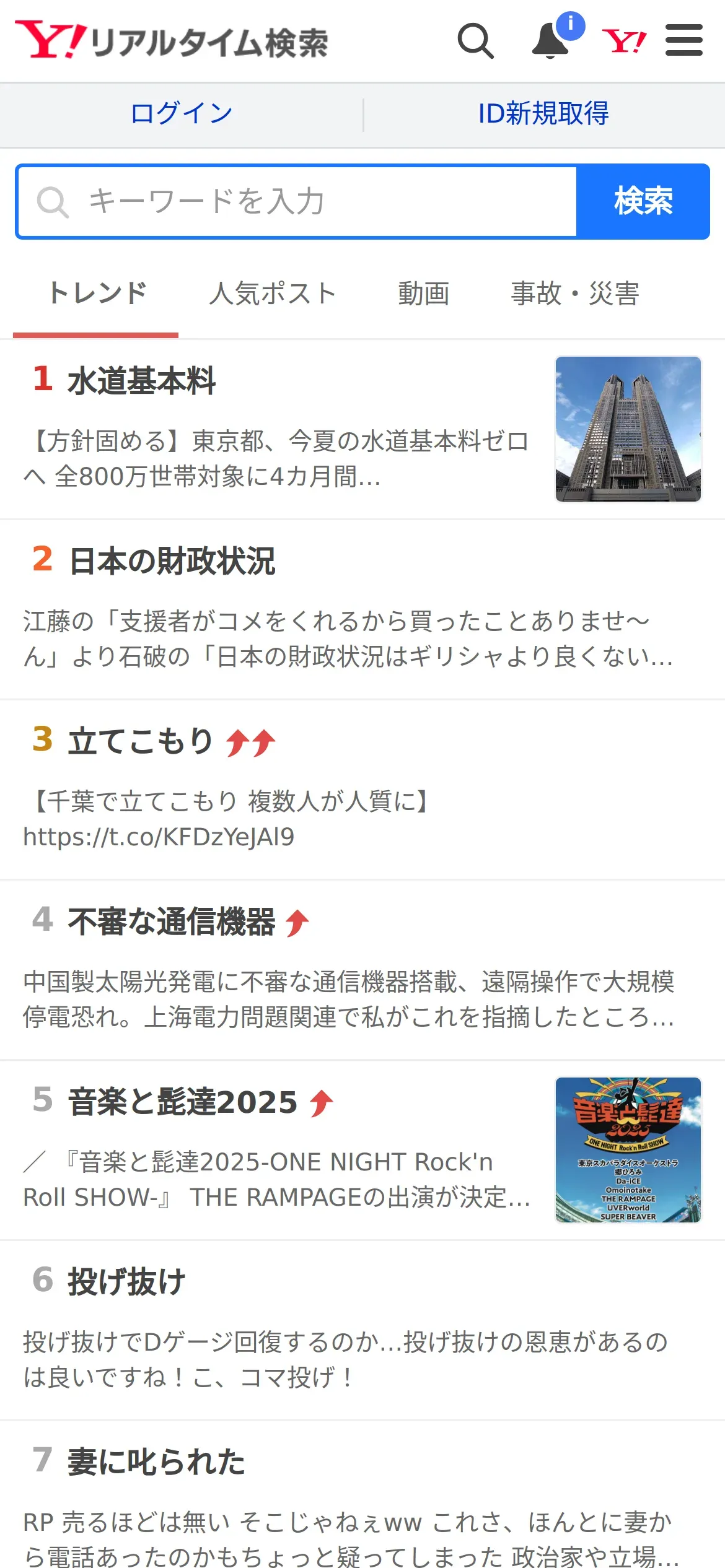Open trend 不審な通信機器

(x=172, y=921)
